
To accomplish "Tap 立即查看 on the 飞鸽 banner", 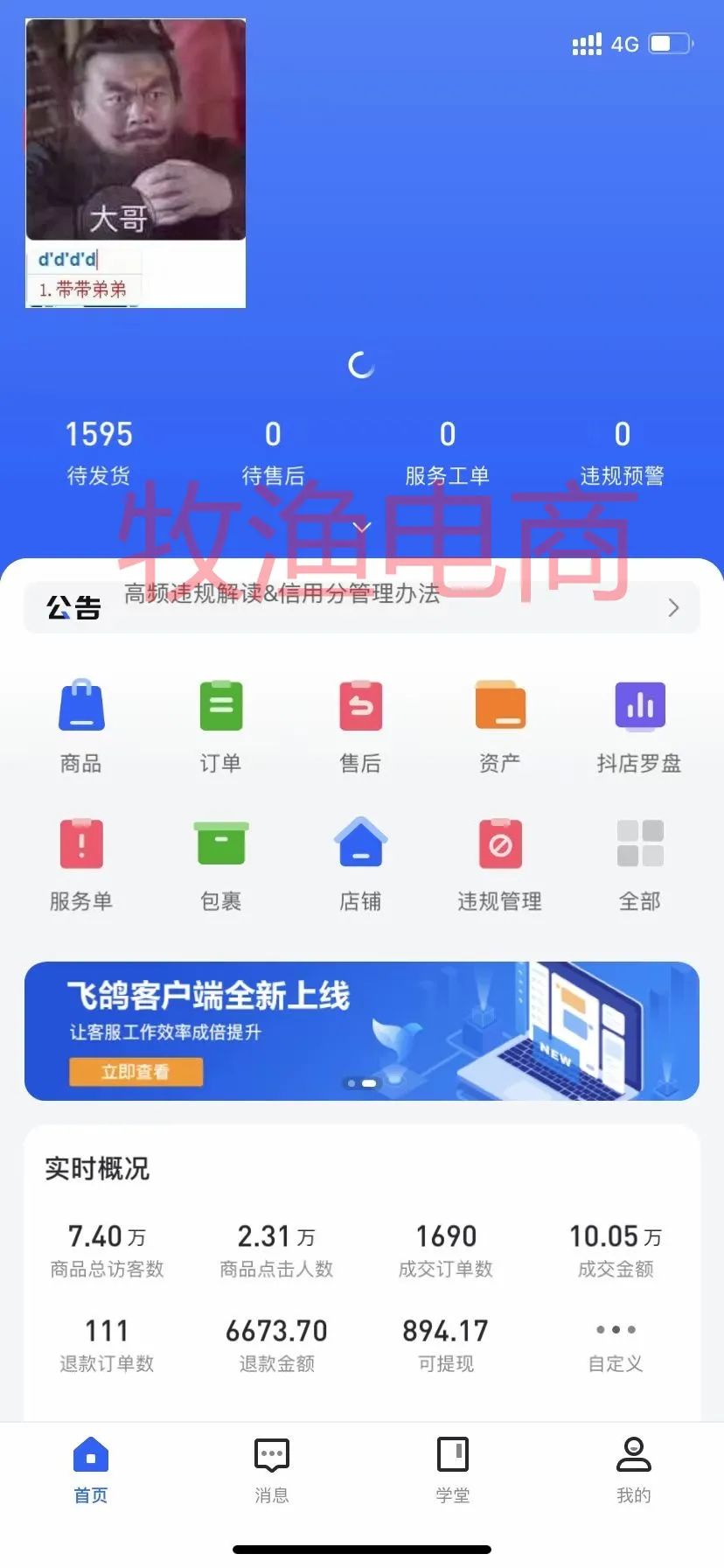I will pos(136,1072).
